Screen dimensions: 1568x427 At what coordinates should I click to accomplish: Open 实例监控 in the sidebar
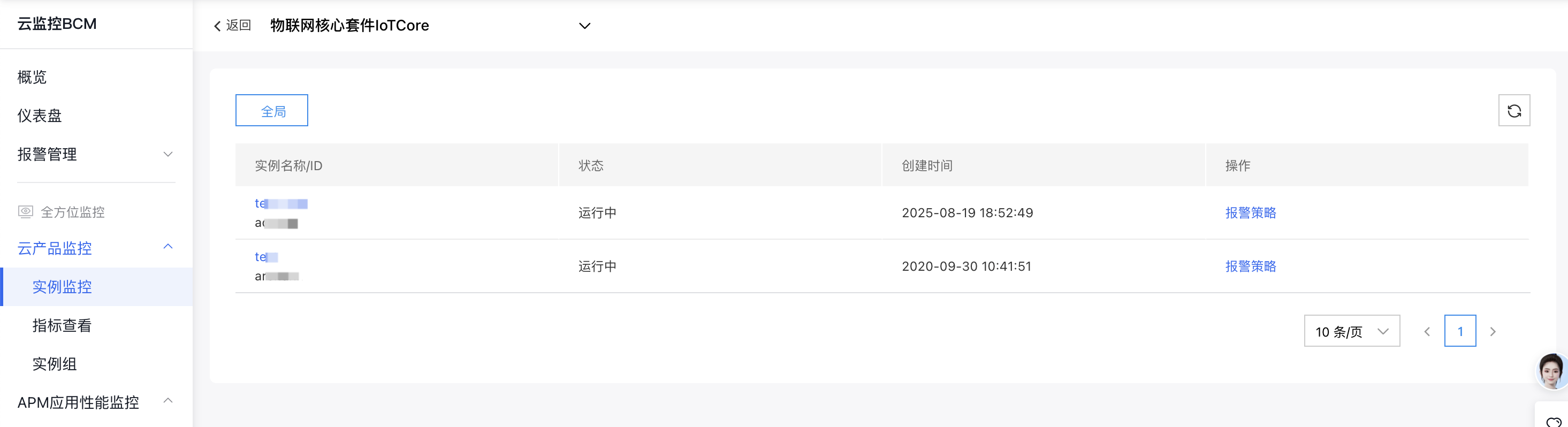[62, 286]
